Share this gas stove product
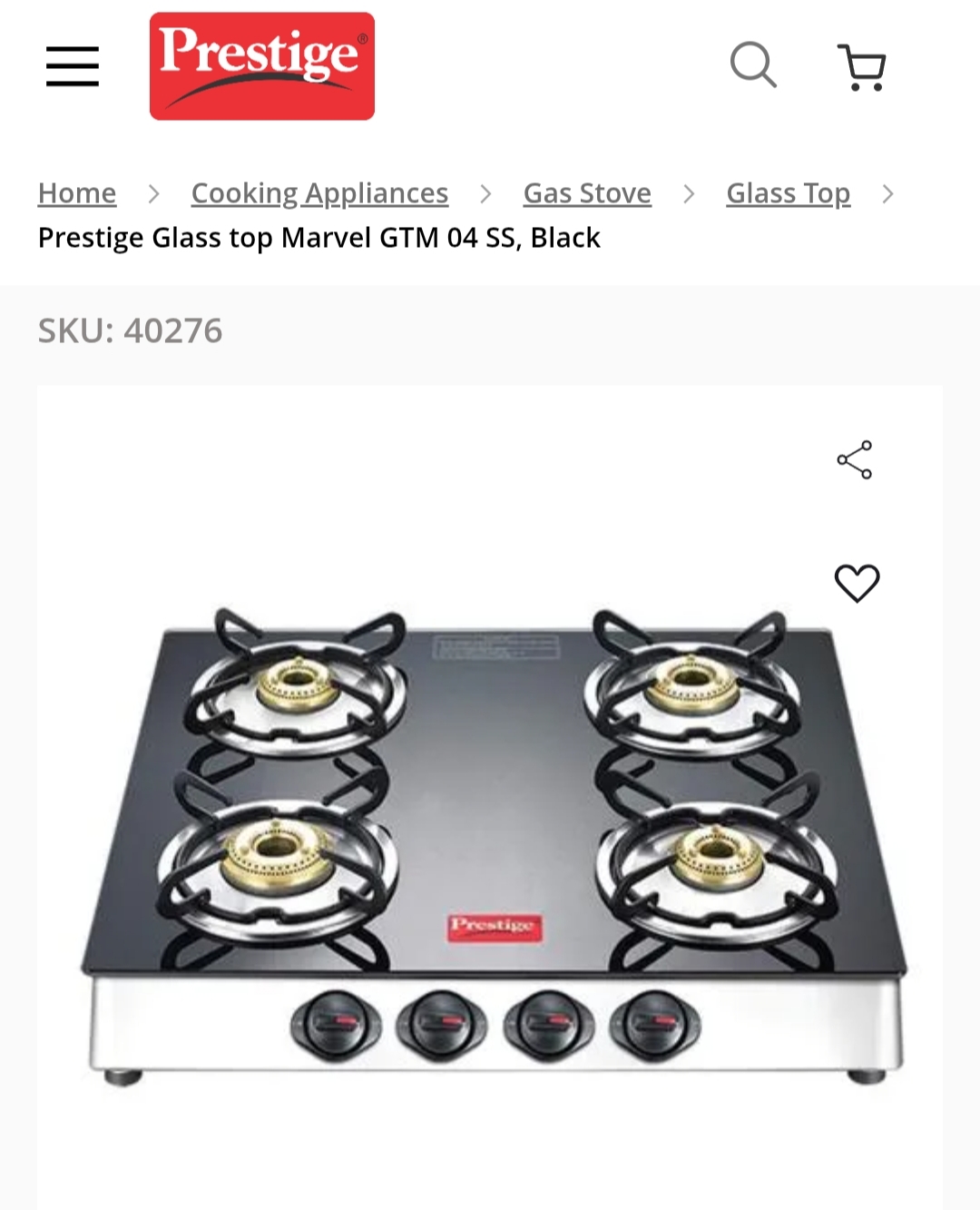Screen dimensions: 980x1210 [855, 460]
